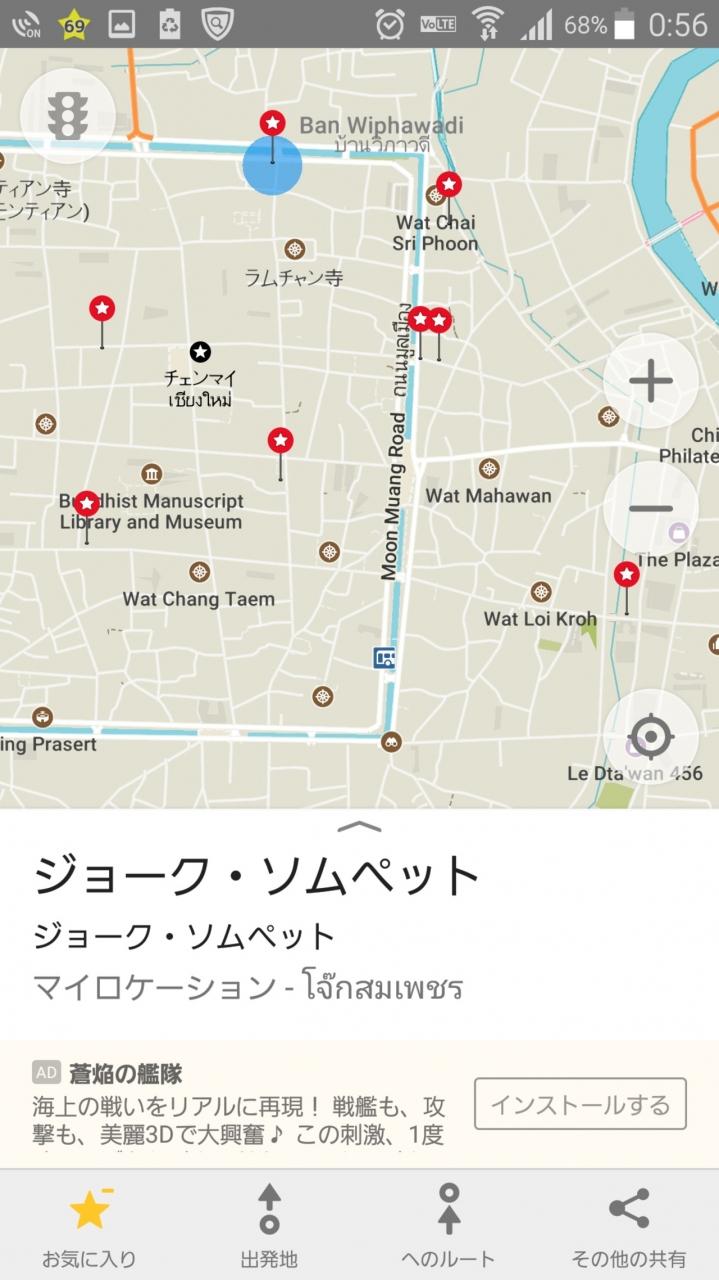
Task: Select the bookmark pin near Wat Loi Kroh
Action: [627, 575]
